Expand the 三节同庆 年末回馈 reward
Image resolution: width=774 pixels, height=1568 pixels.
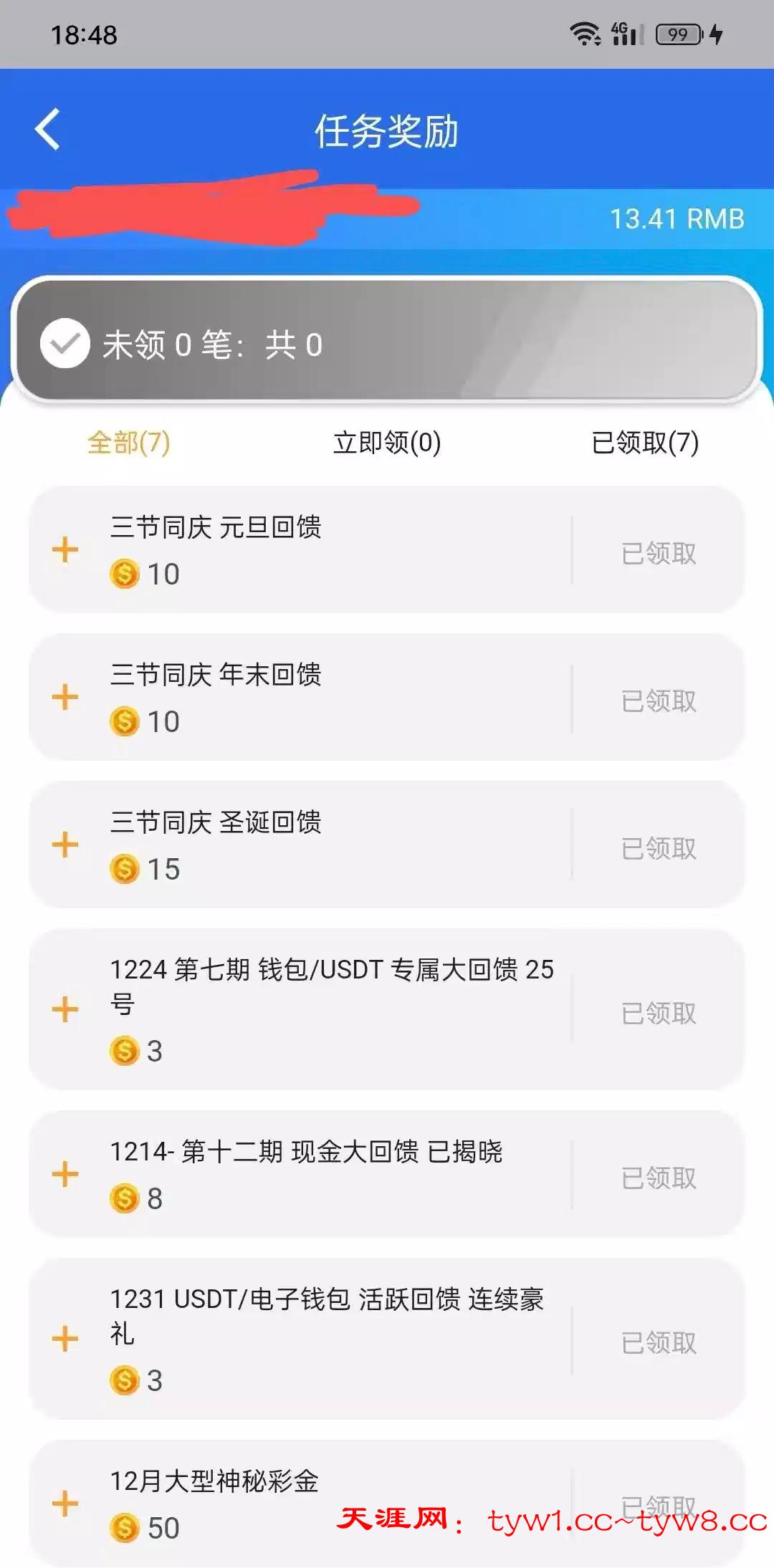(65, 697)
